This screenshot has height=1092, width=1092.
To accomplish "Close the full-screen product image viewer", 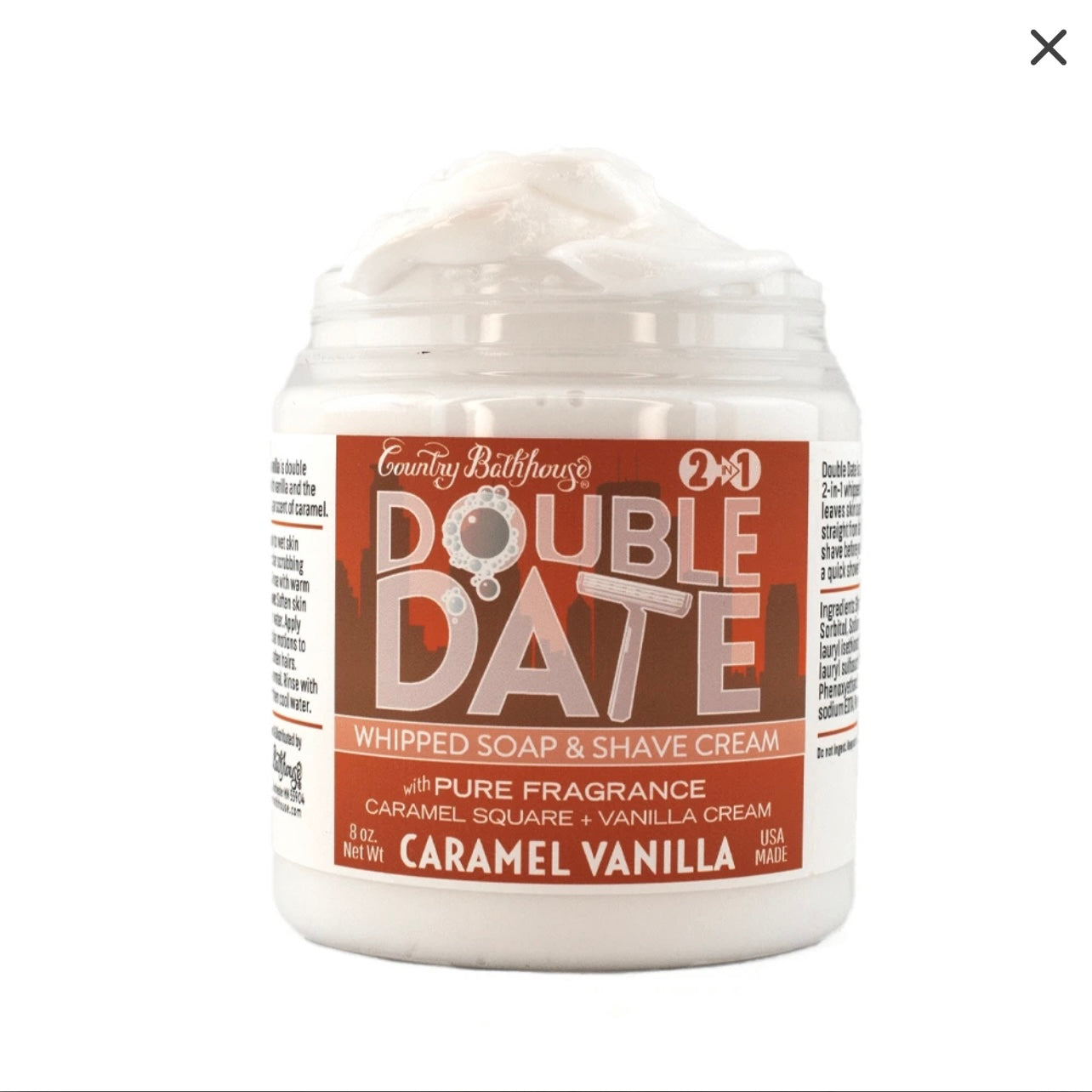I will tap(1048, 48).
